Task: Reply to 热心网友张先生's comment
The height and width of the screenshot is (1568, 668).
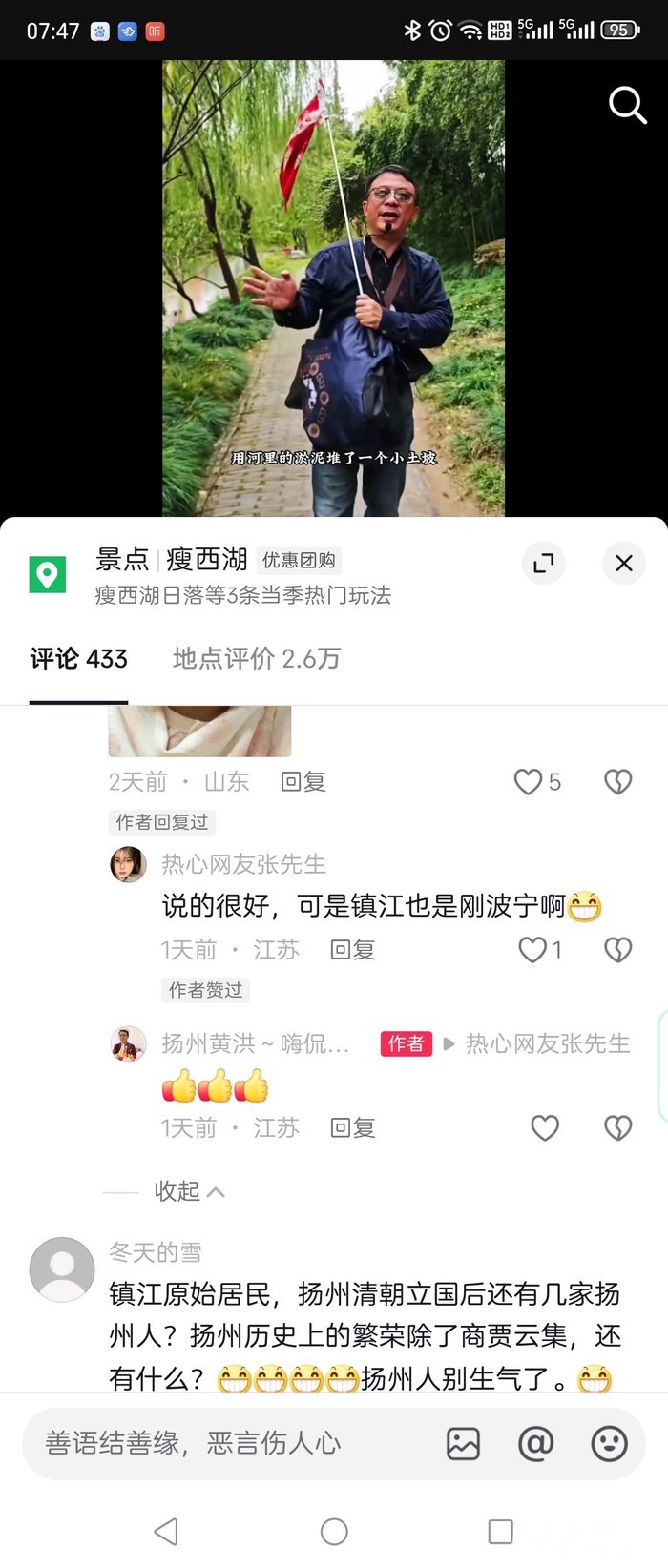Action: 352,950
